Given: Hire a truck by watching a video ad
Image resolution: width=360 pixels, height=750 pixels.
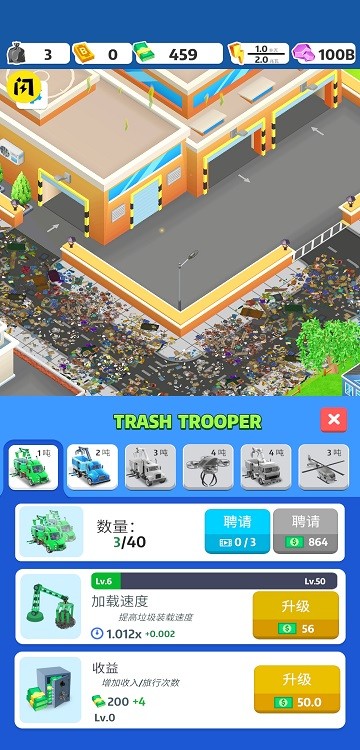Looking at the screenshot, I should [238, 531].
